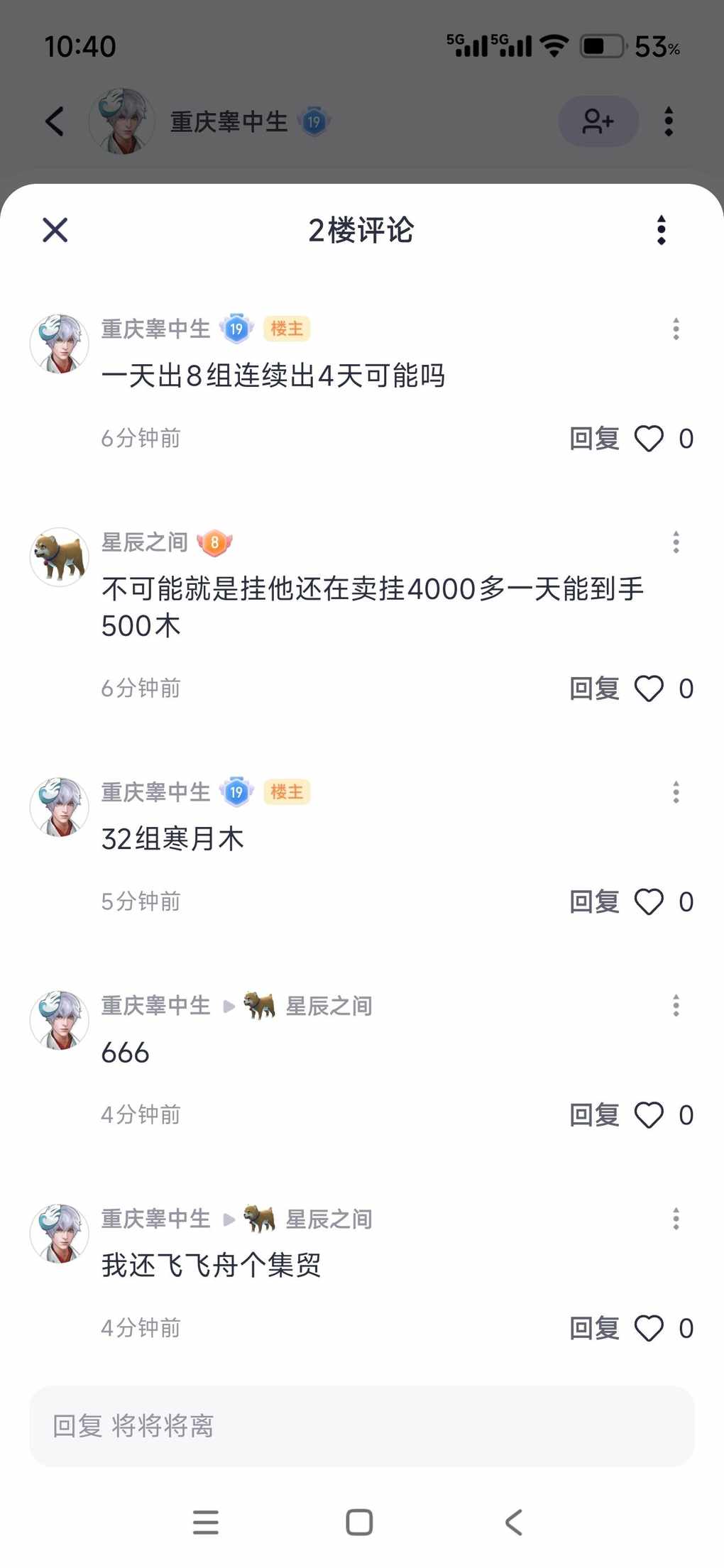Image resolution: width=724 pixels, height=1568 pixels.
Task: Like the comment 我还飞飞舟个集贸
Action: pos(649,1328)
